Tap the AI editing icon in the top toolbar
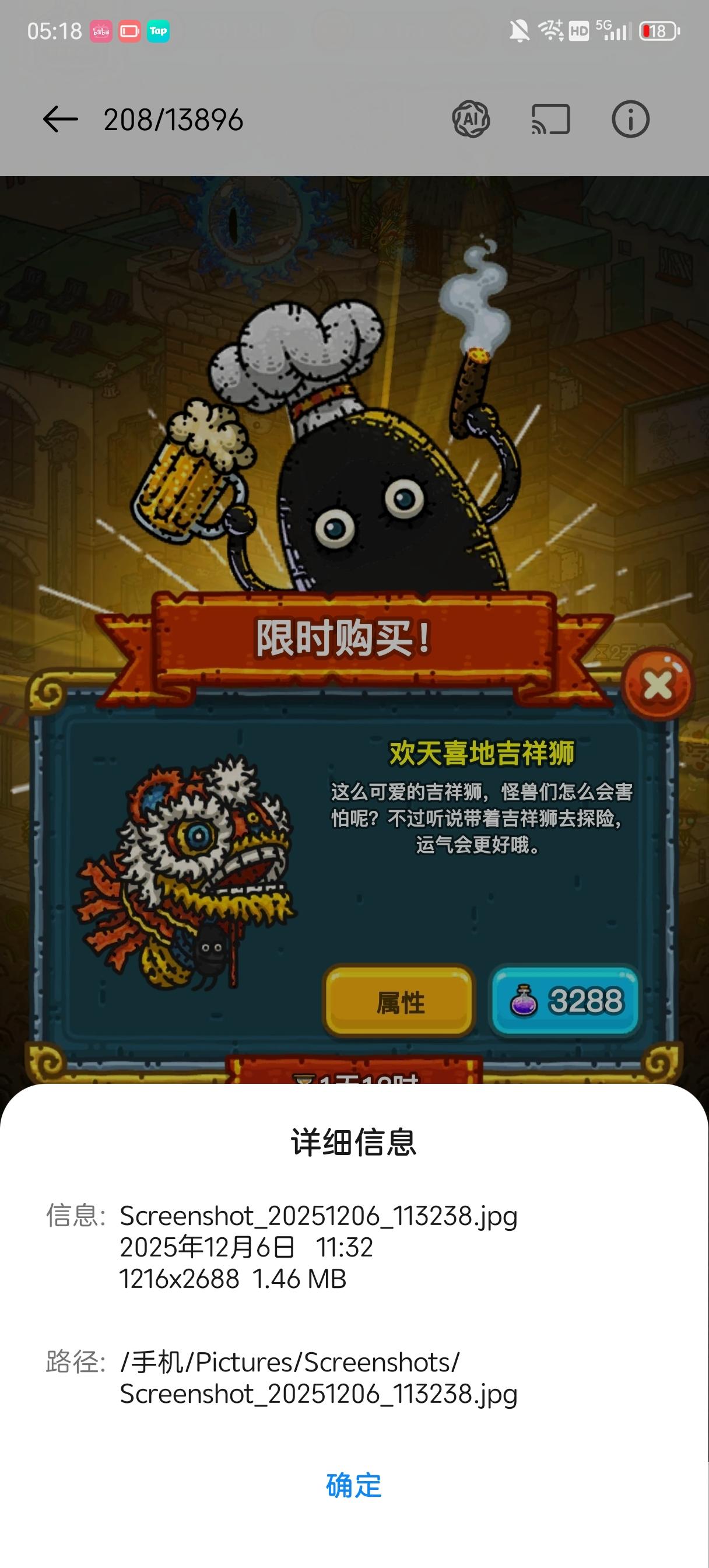 pos(471,120)
